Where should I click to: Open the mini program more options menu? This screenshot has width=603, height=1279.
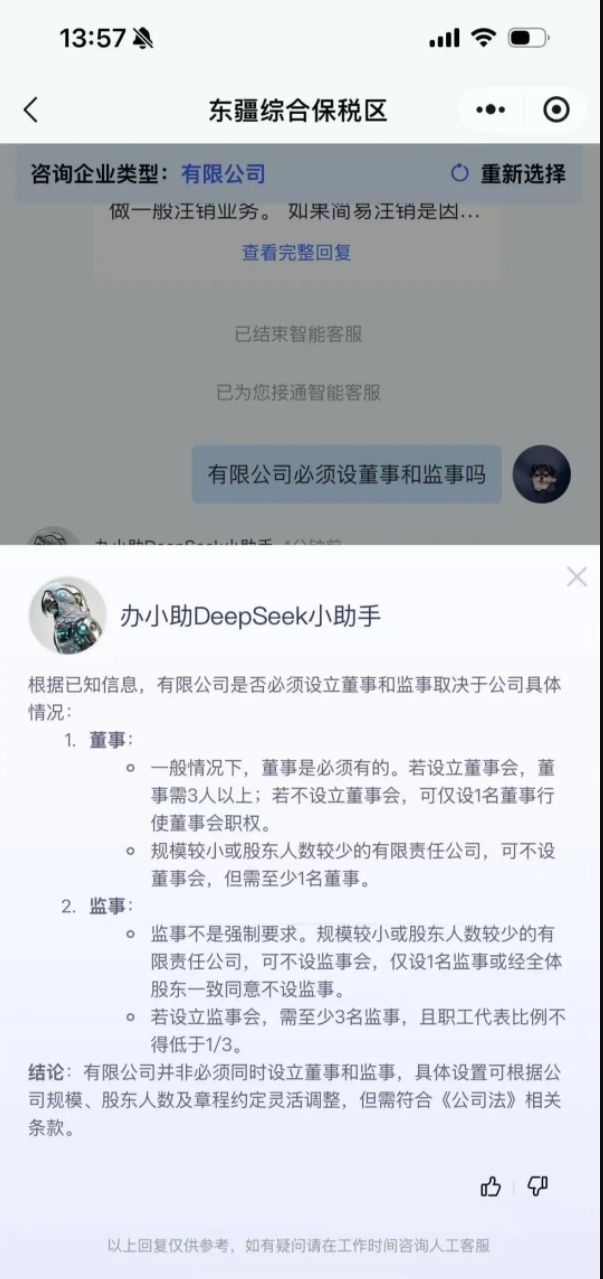[490, 110]
